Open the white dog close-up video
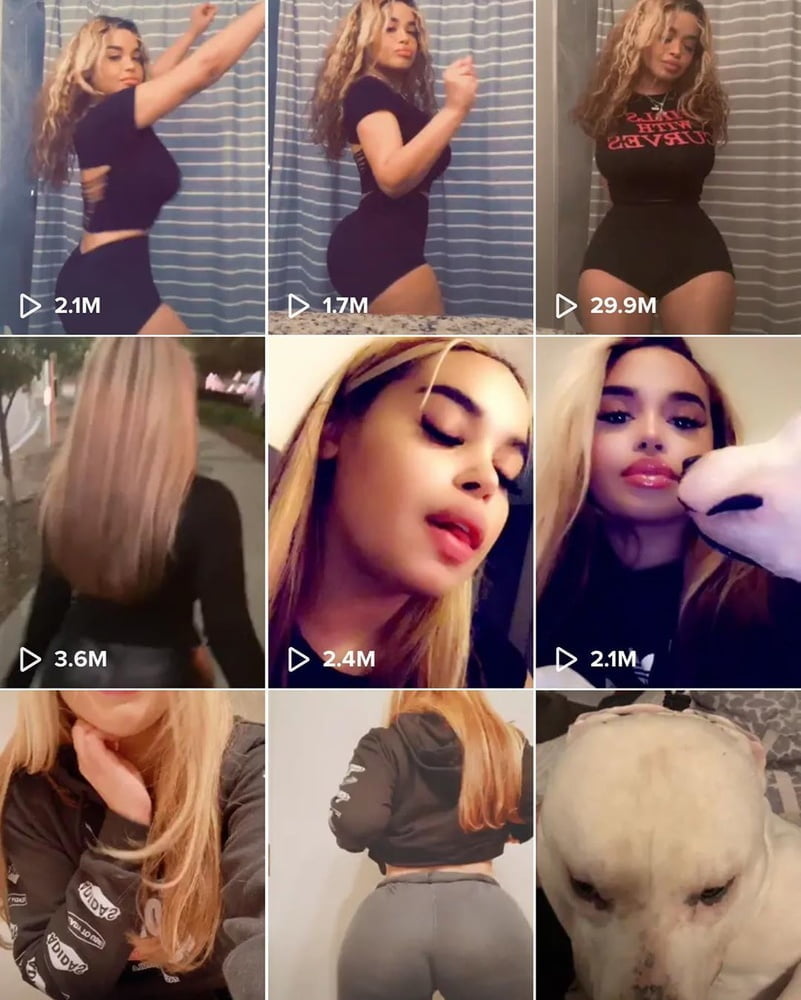This screenshot has width=801, height=1000. [668, 845]
